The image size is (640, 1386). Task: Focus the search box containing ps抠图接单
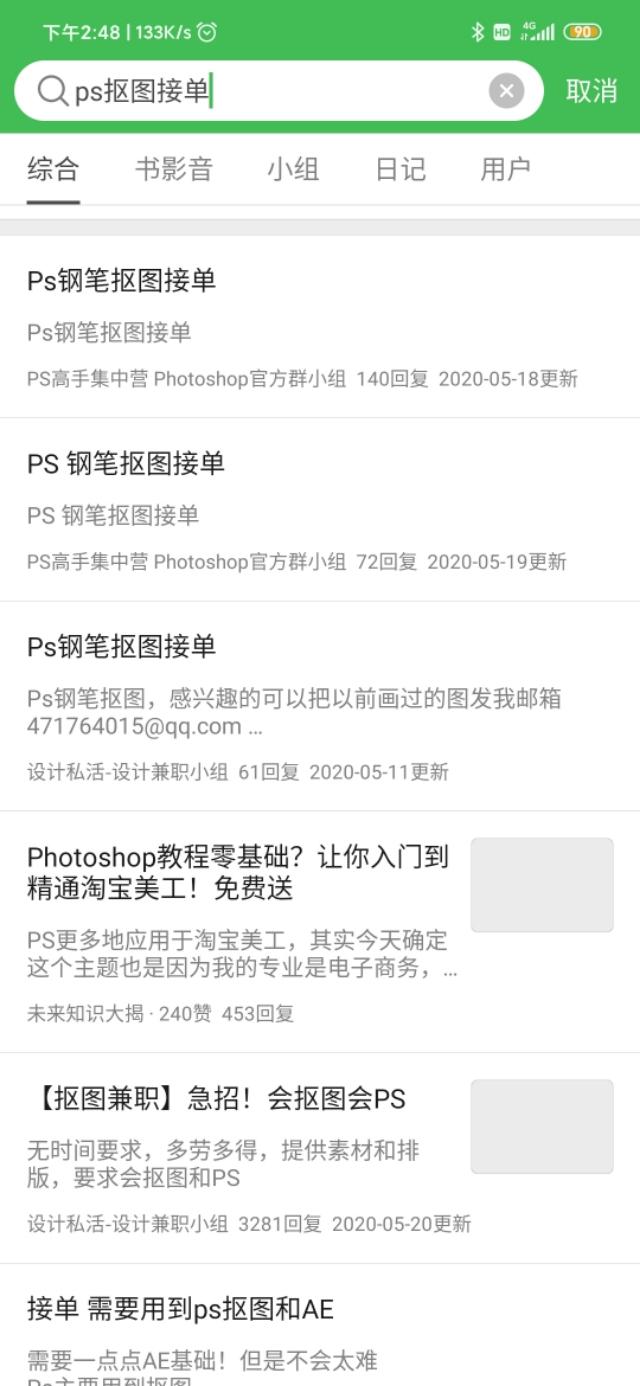point(279,91)
